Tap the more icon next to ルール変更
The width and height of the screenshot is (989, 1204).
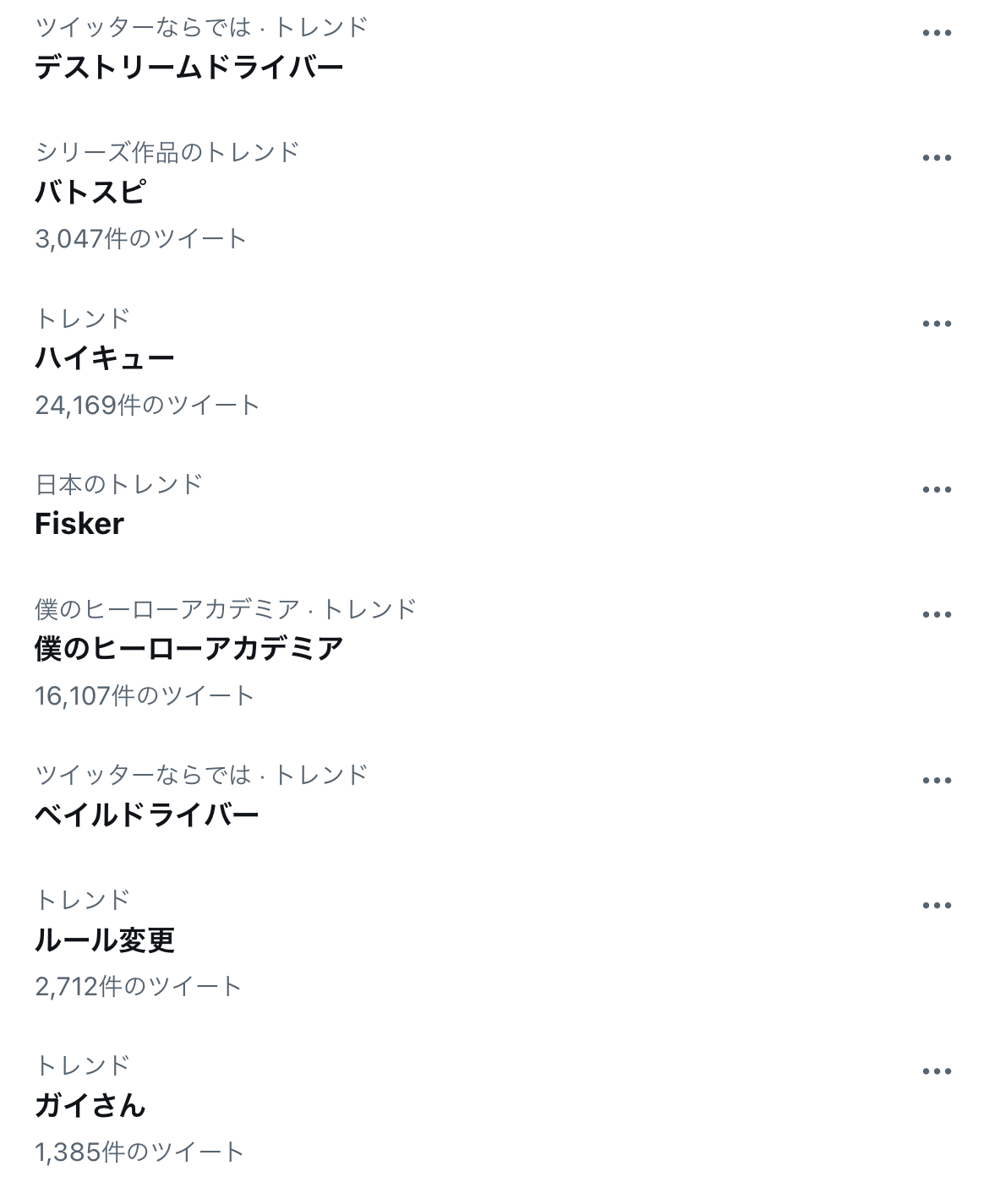(x=937, y=906)
